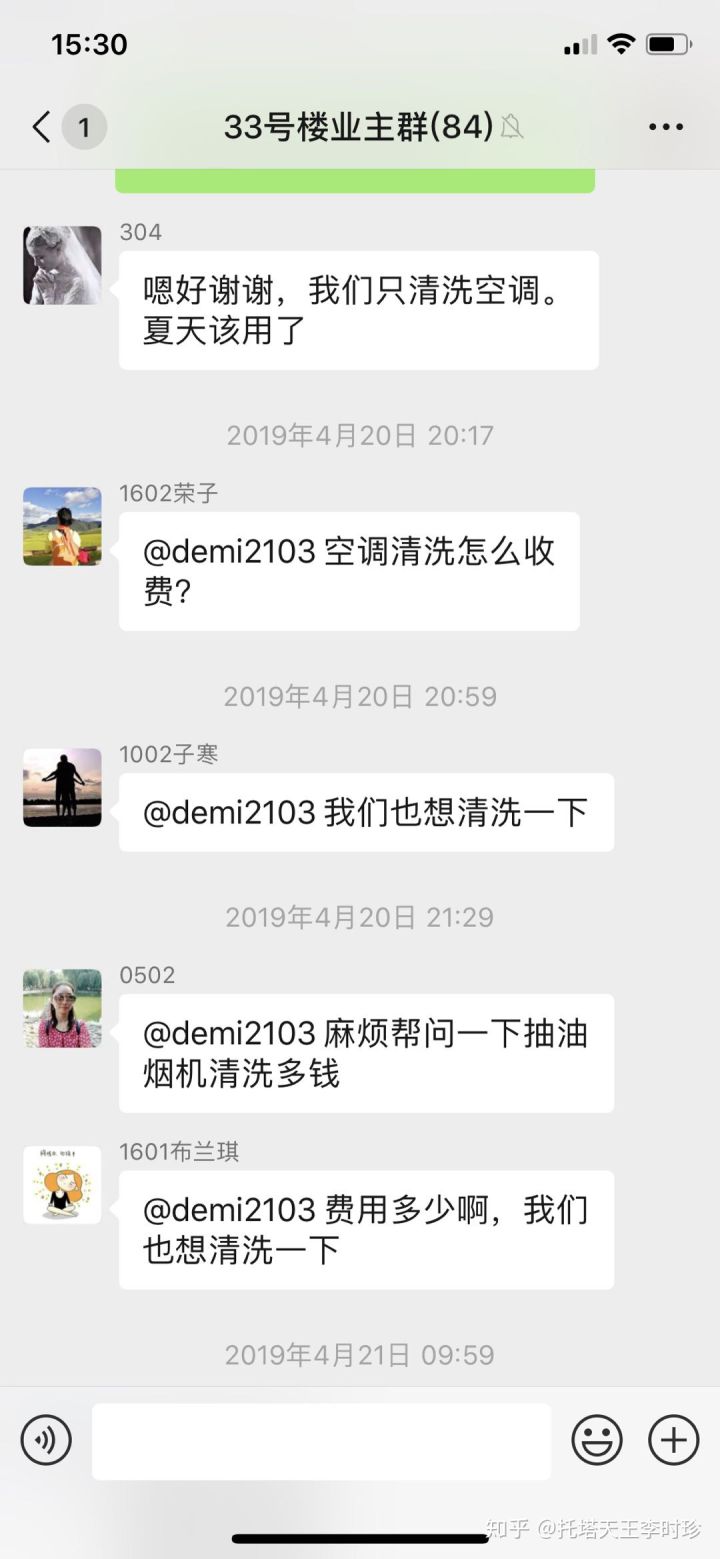Image resolution: width=720 pixels, height=1559 pixels.
Task: Open 304's profile by tapping their avatar
Action: click(x=61, y=266)
